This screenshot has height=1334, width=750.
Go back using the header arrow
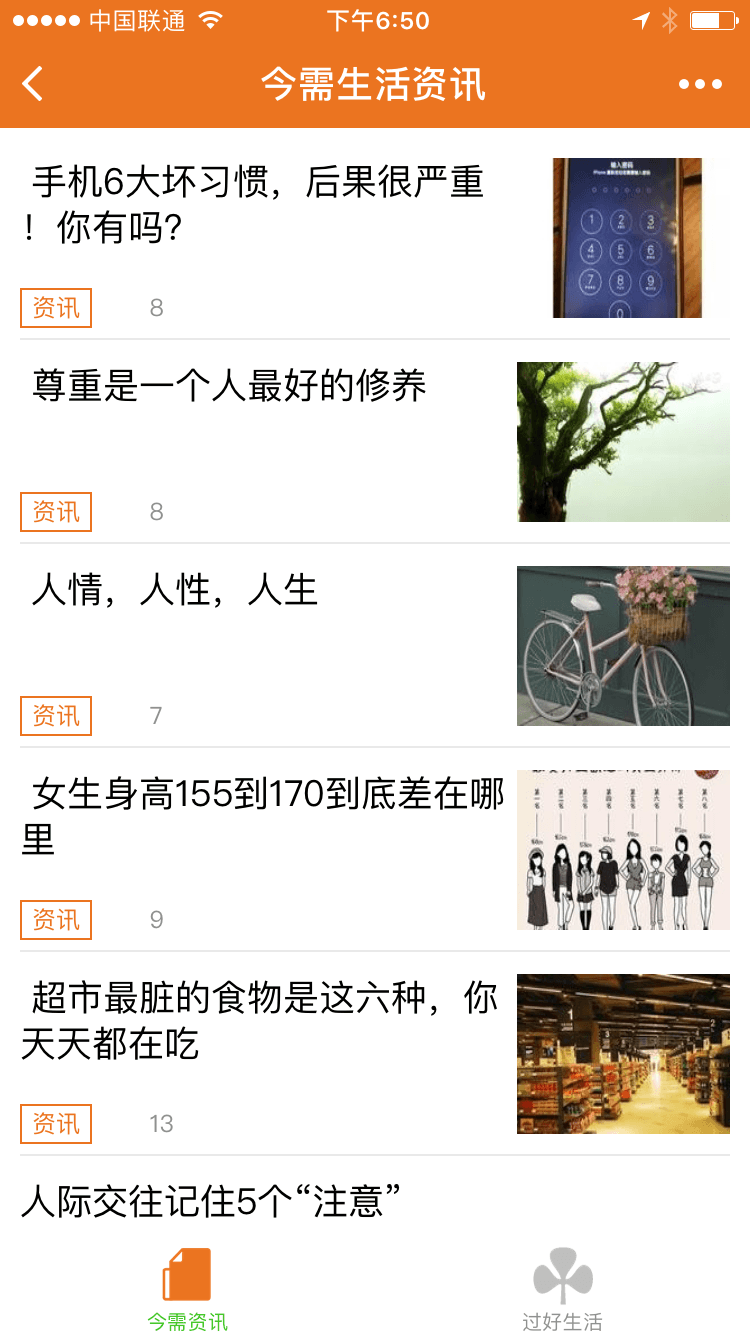point(33,84)
